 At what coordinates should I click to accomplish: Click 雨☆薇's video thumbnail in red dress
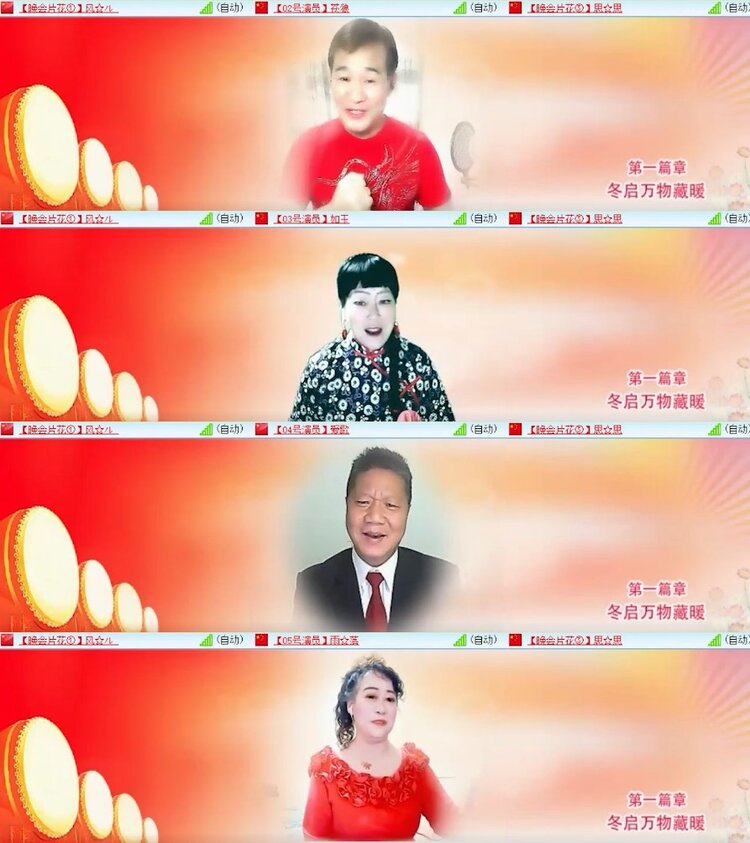click(x=375, y=745)
